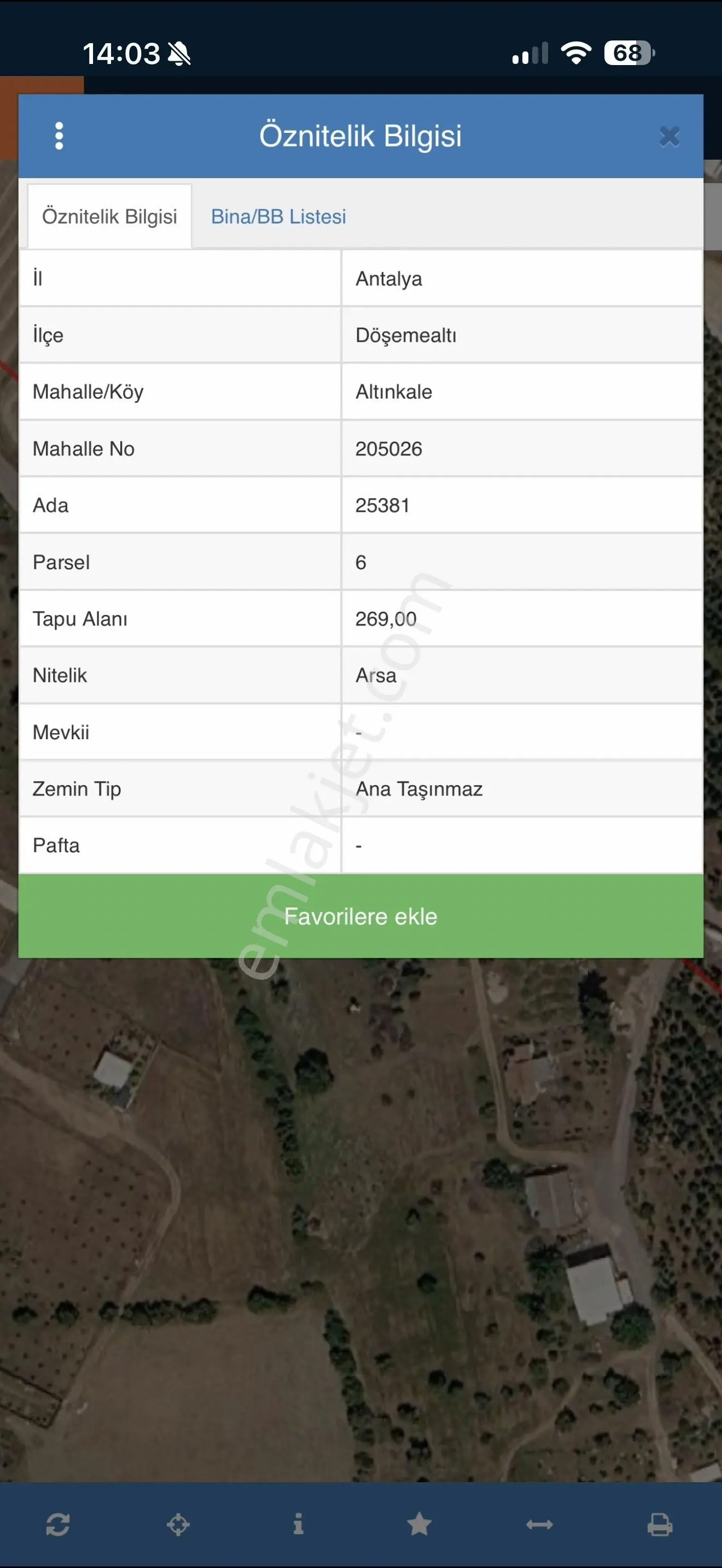Select the Öznitelik Bilgisi tab
The image size is (722, 1568).
(x=109, y=217)
